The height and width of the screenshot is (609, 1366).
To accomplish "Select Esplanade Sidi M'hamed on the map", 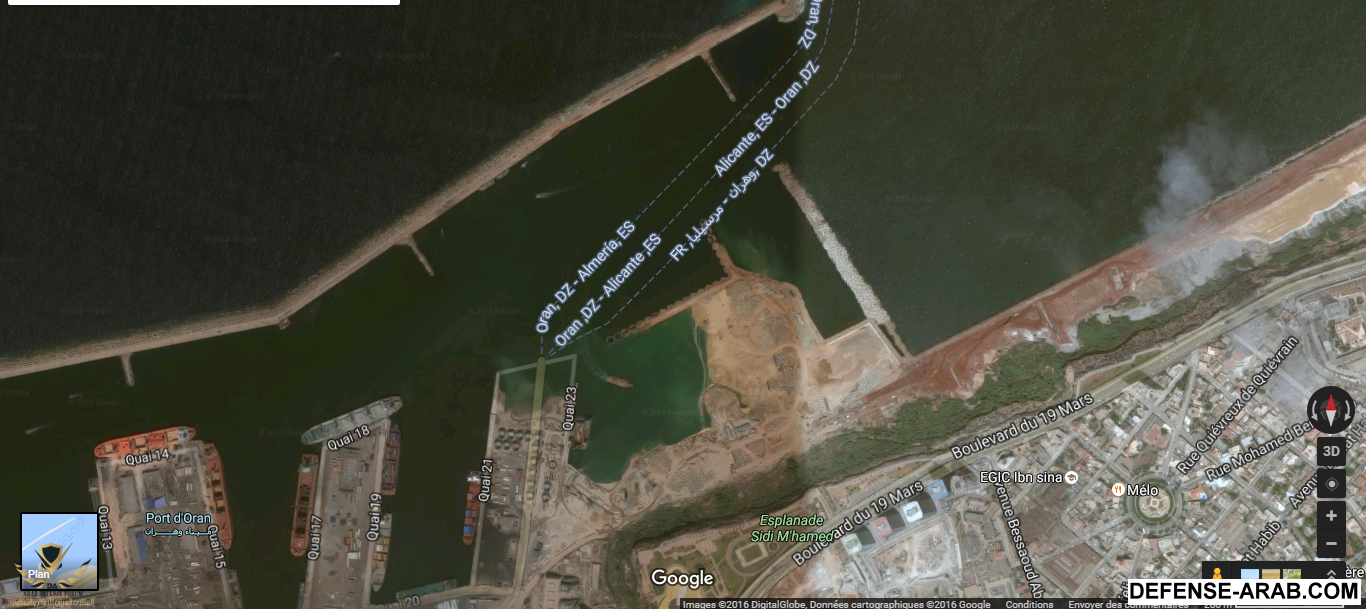I will 791,528.
